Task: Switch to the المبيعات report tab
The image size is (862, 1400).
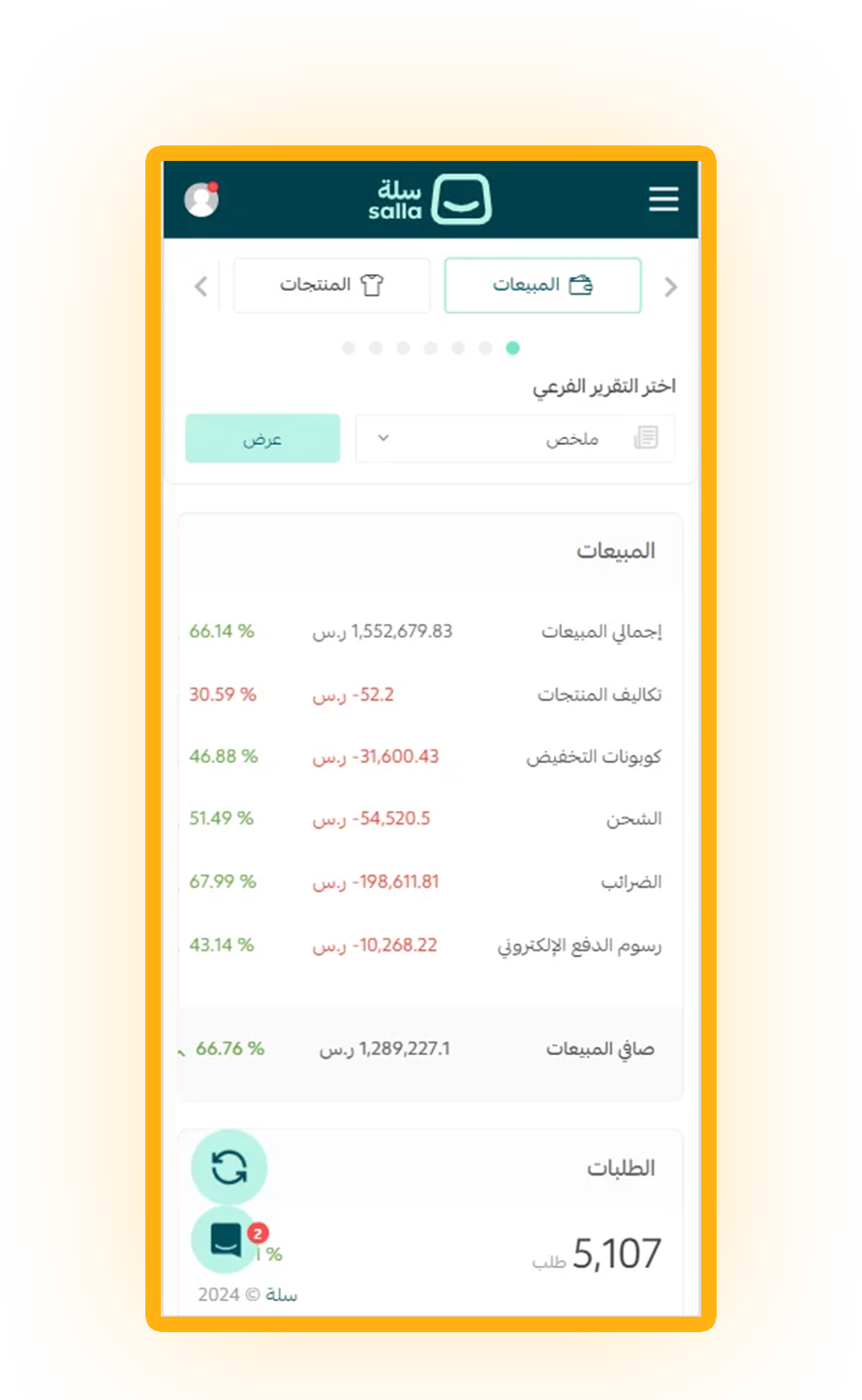Action: pos(542,285)
